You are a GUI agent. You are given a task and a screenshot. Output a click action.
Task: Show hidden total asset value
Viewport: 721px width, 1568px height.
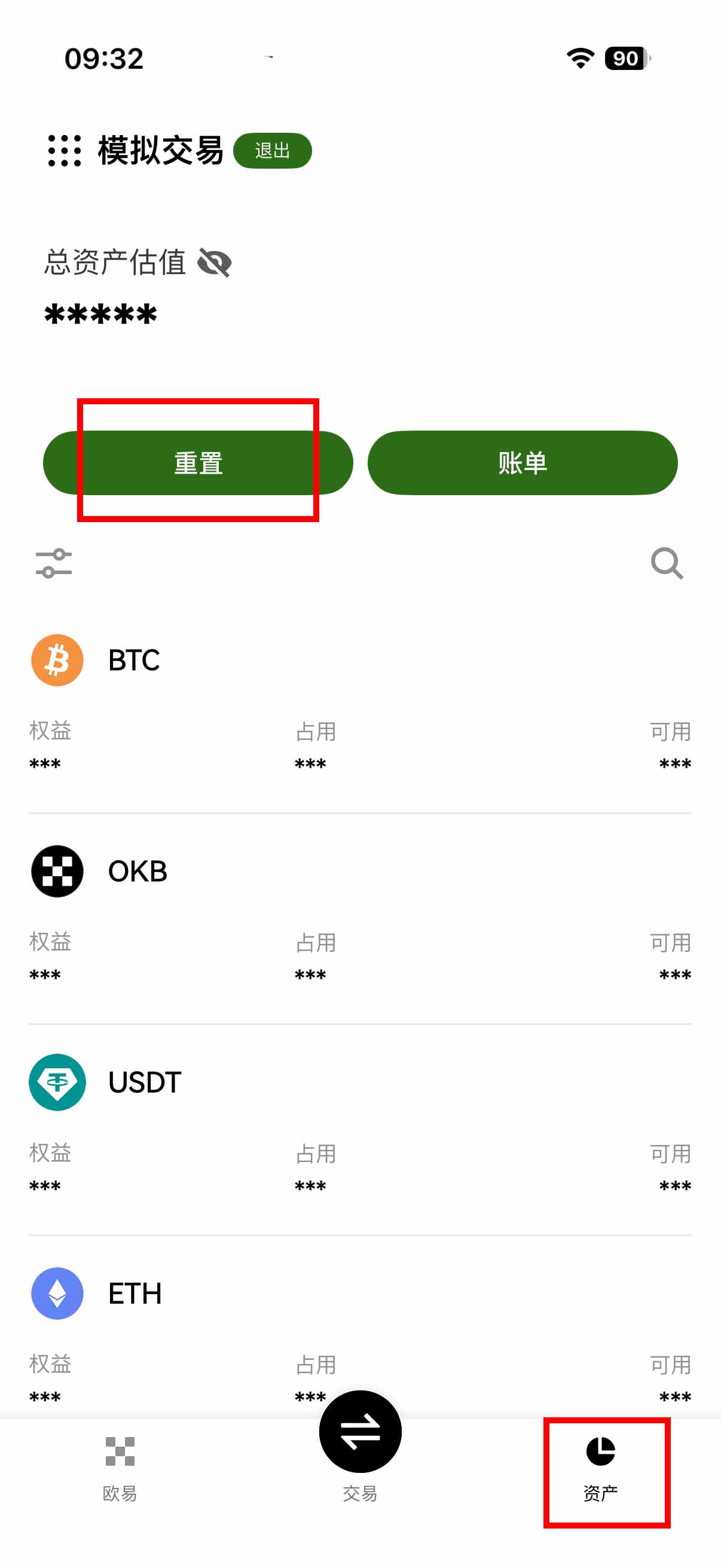[x=214, y=263]
